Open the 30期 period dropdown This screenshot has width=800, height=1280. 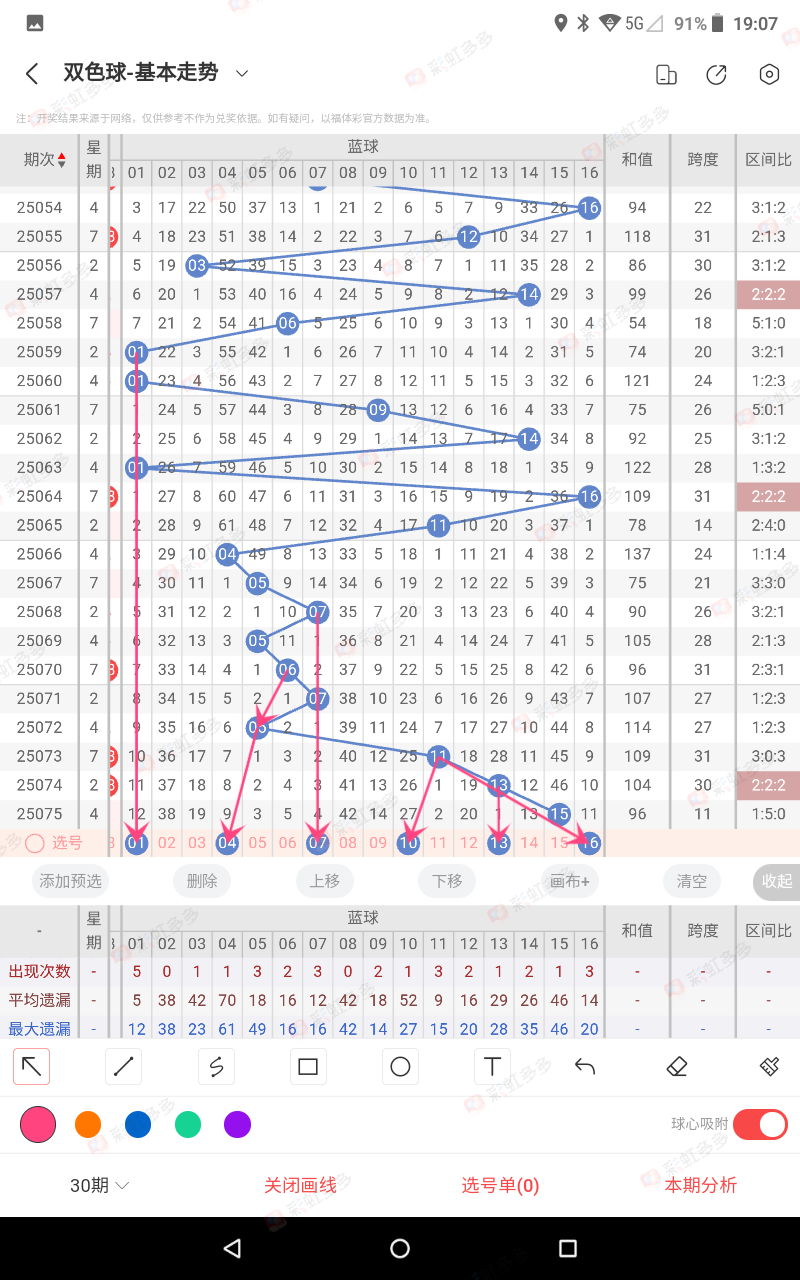click(x=99, y=1185)
